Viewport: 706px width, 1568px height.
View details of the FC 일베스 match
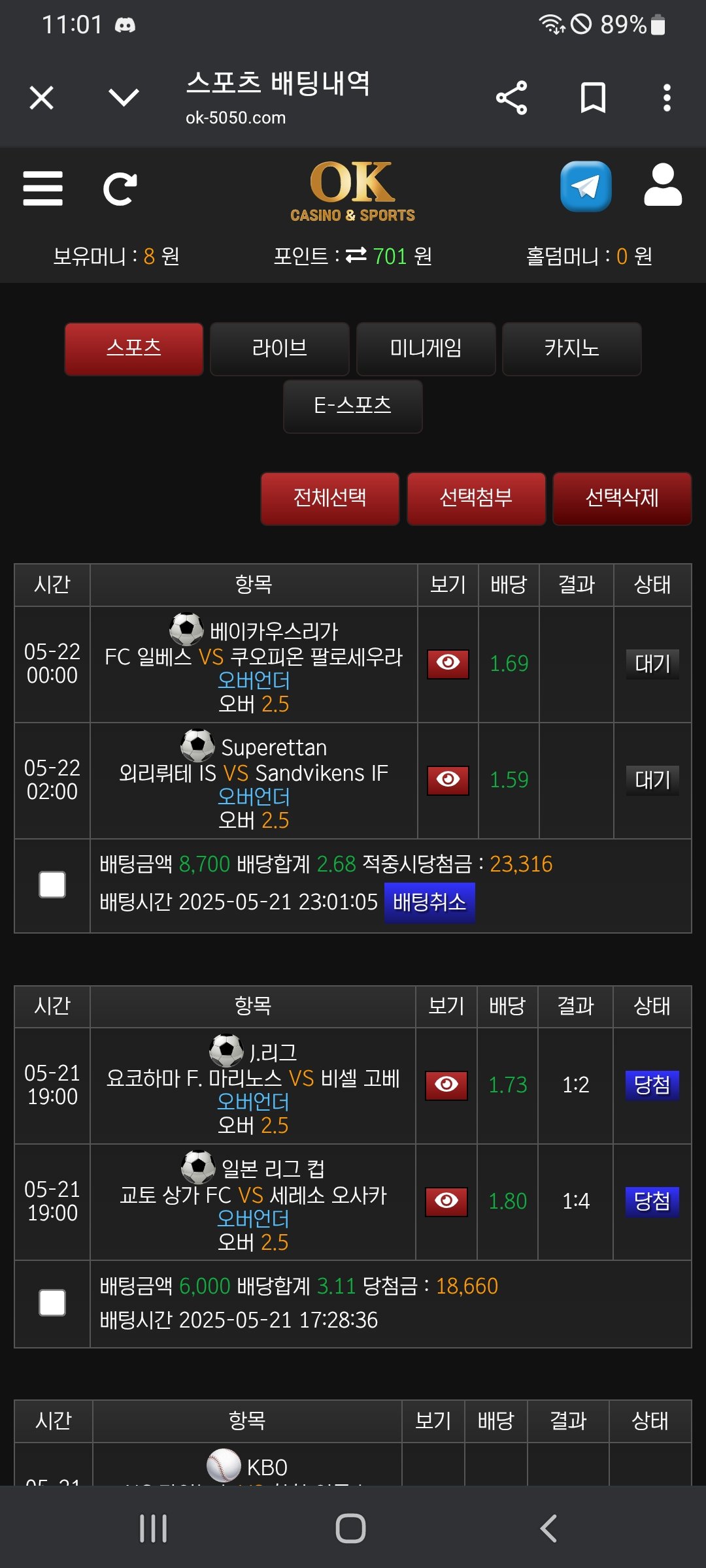448,664
